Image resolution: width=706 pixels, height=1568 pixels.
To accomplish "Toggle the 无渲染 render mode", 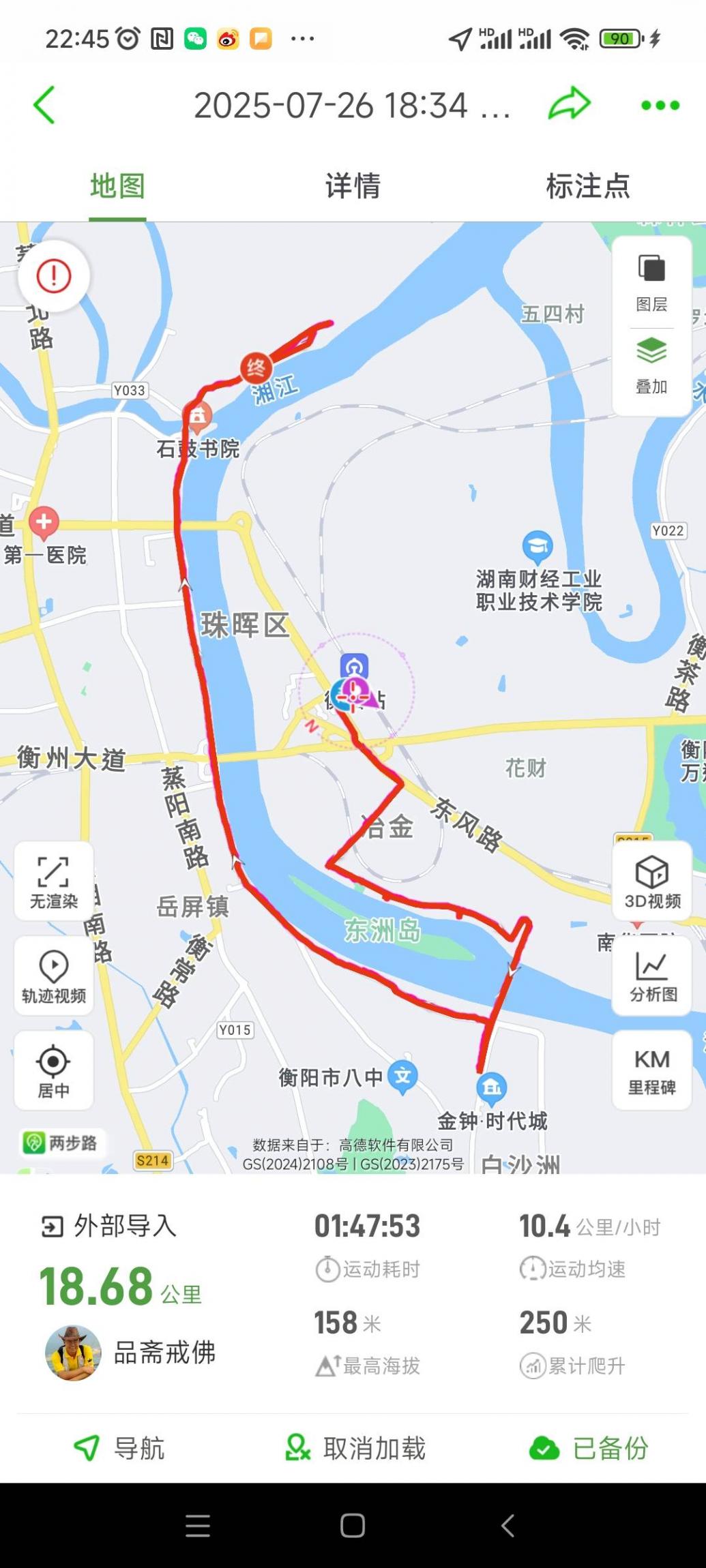I will click(x=53, y=881).
